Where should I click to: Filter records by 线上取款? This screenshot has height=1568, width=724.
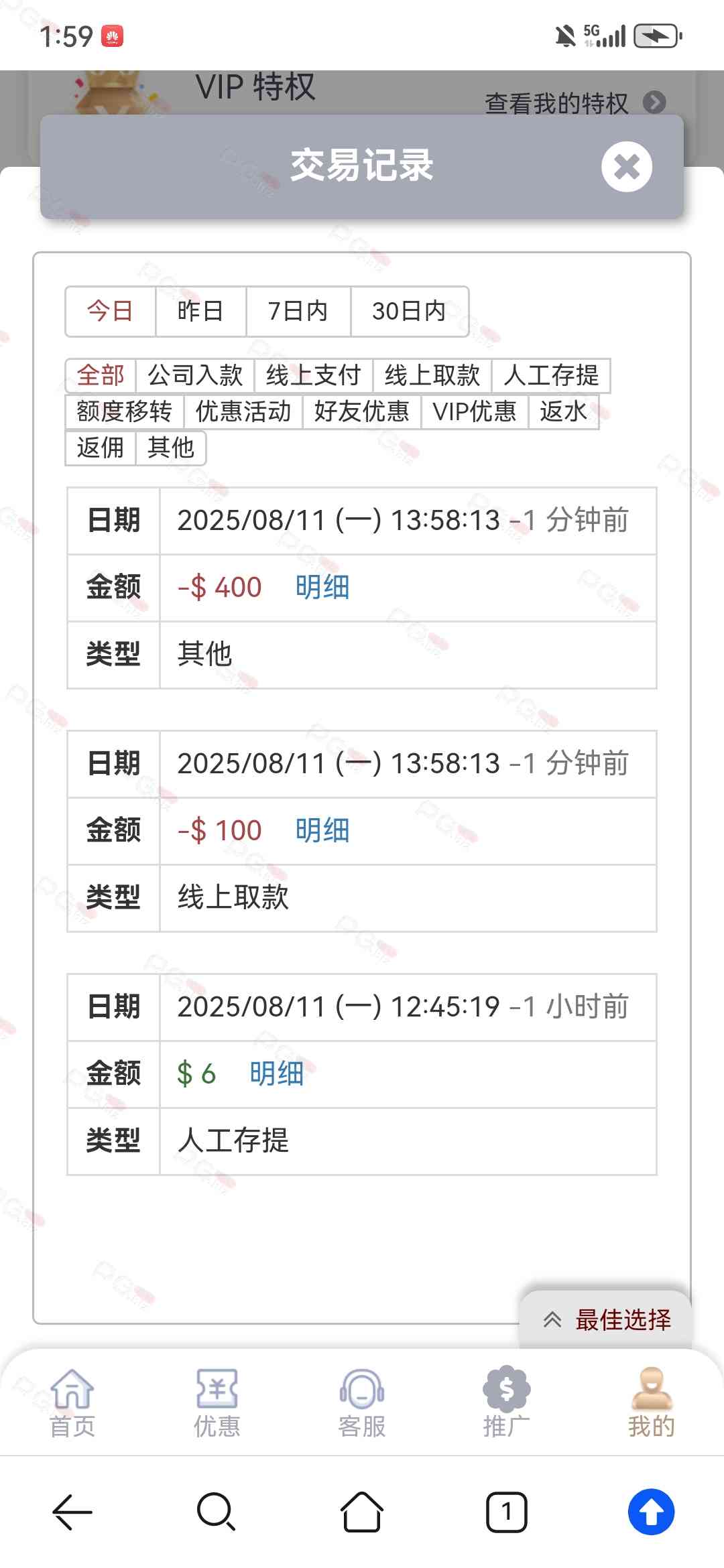[432, 375]
